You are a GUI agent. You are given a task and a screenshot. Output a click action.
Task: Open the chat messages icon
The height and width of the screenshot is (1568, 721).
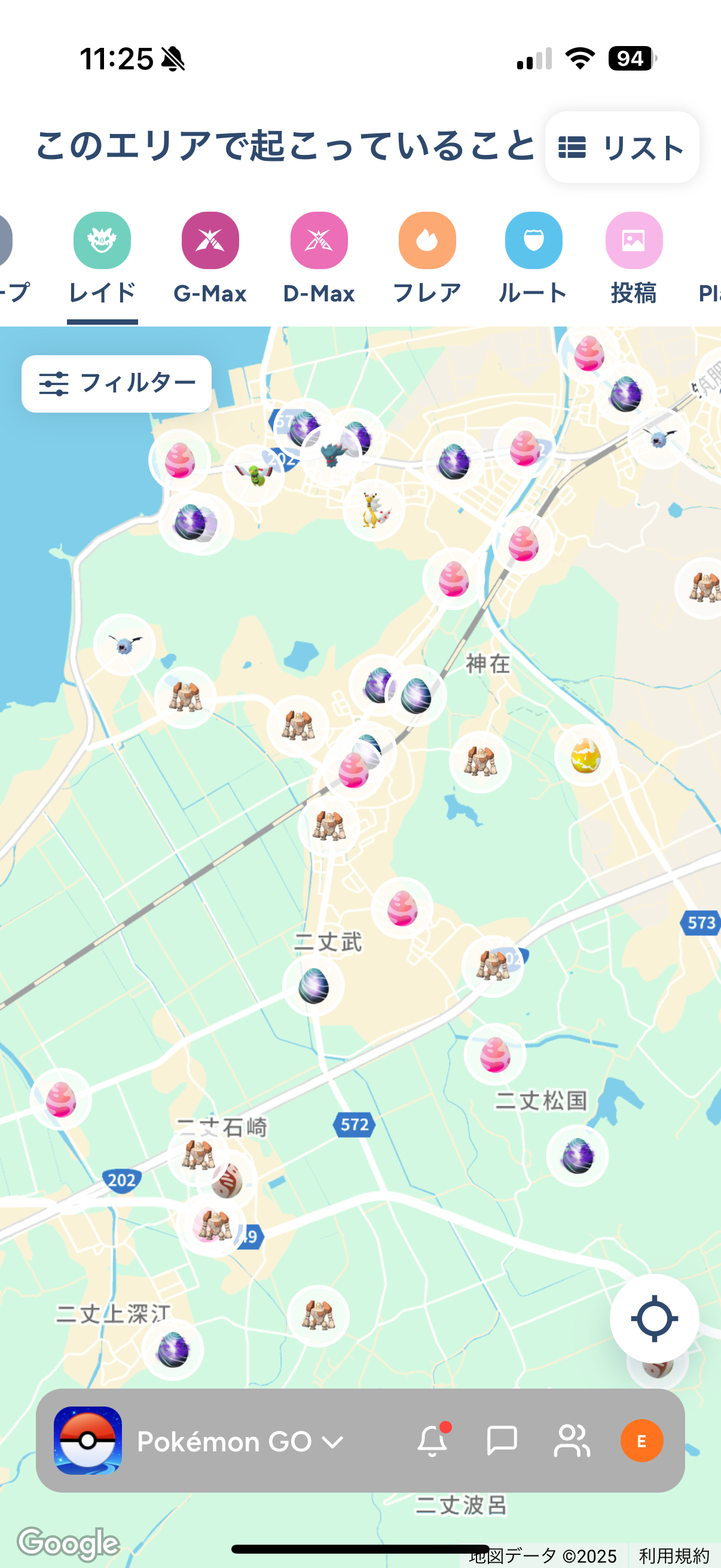502,1440
